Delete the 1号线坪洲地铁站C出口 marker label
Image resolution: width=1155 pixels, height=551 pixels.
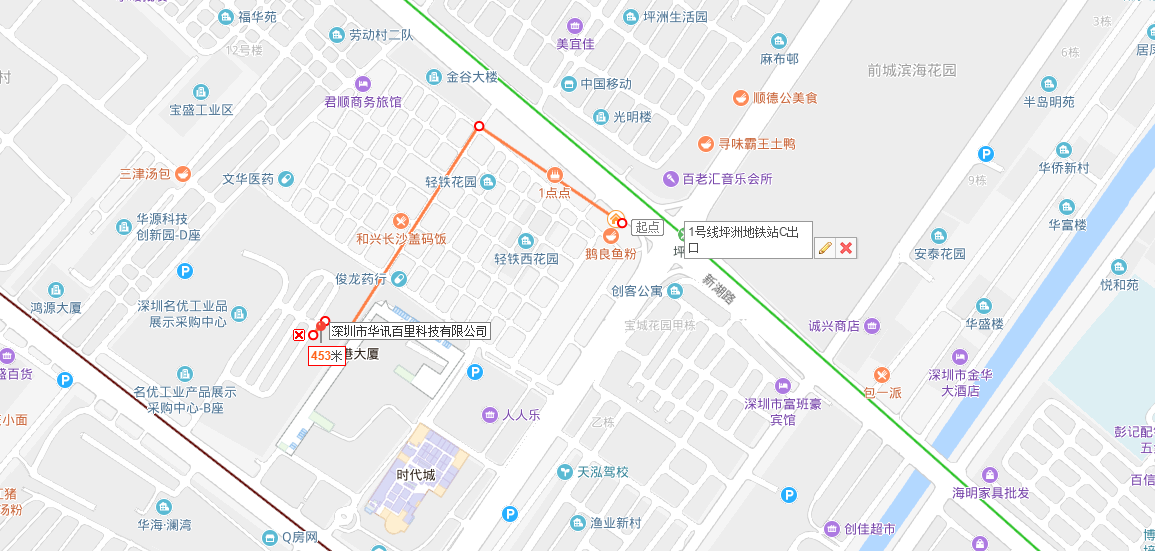pos(846,248)
